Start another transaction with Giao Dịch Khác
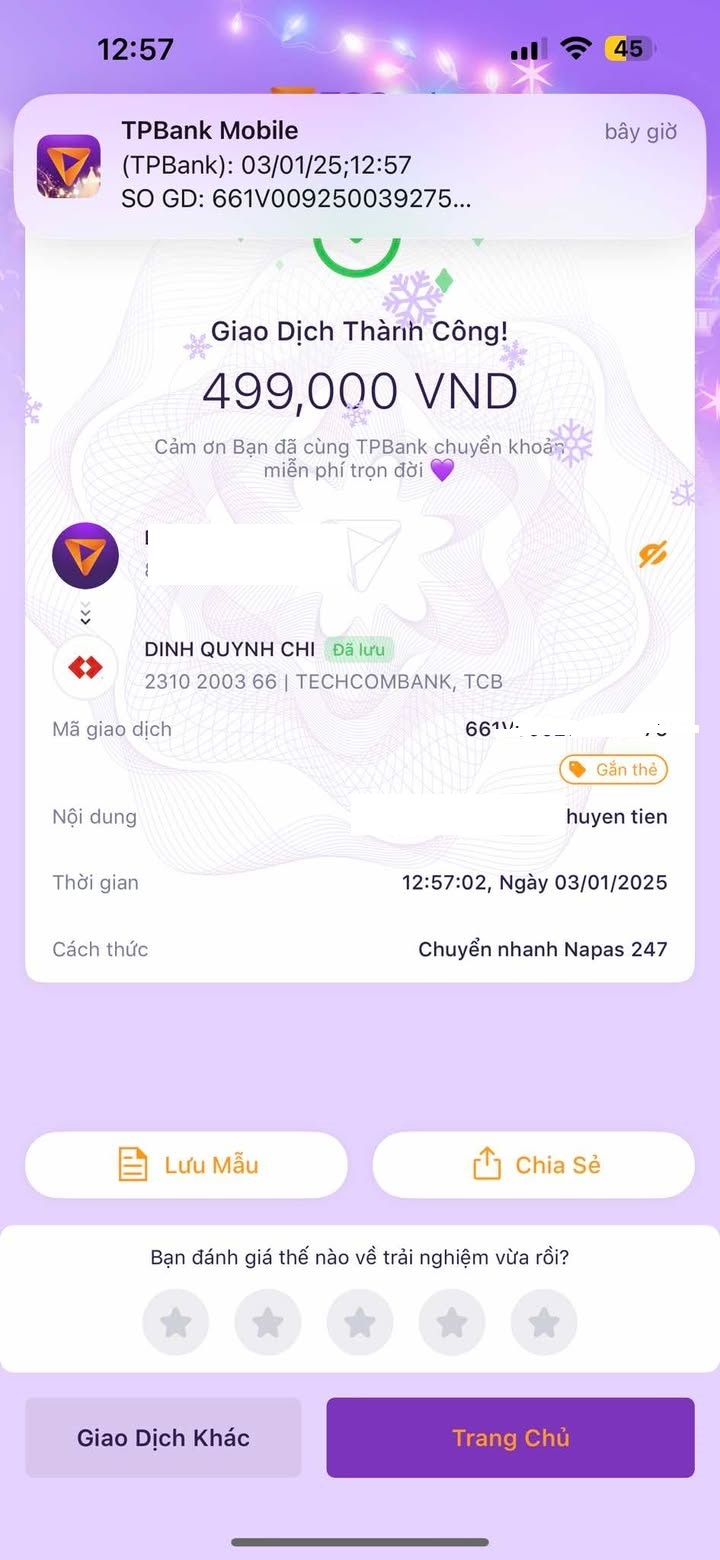 (x=163, y=1438)
